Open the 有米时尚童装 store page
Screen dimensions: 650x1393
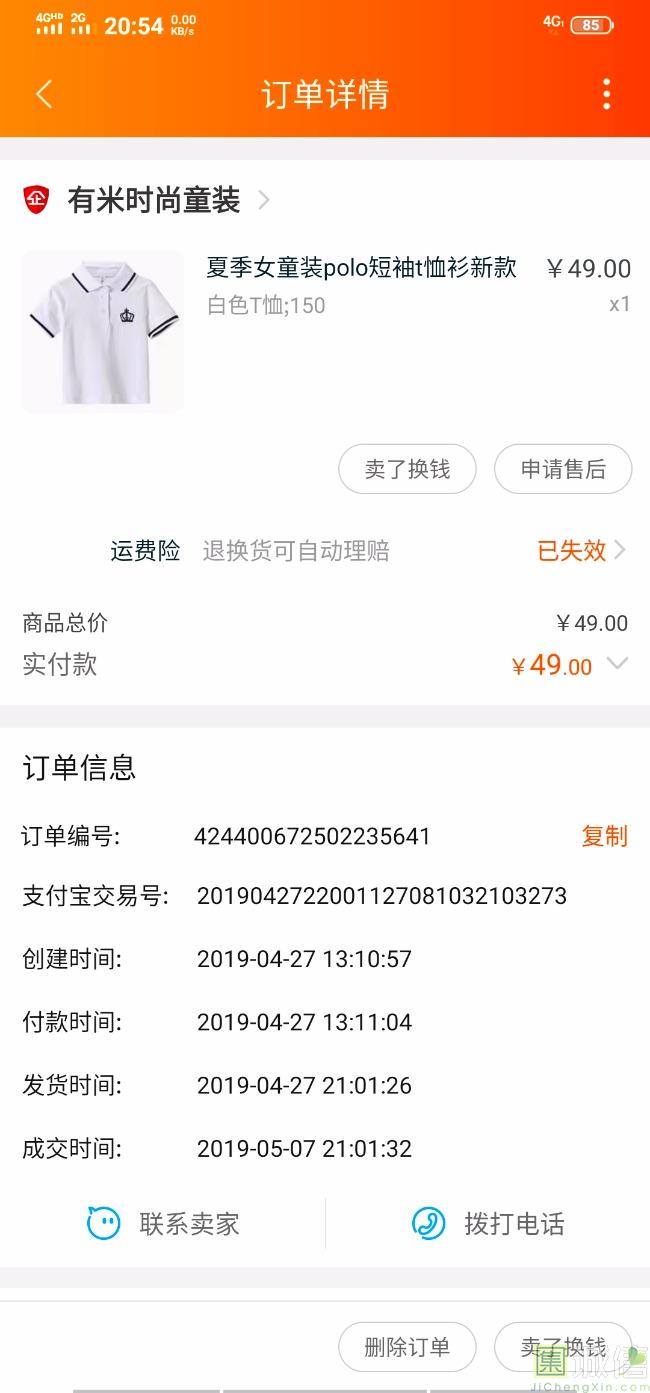point(155,201)
